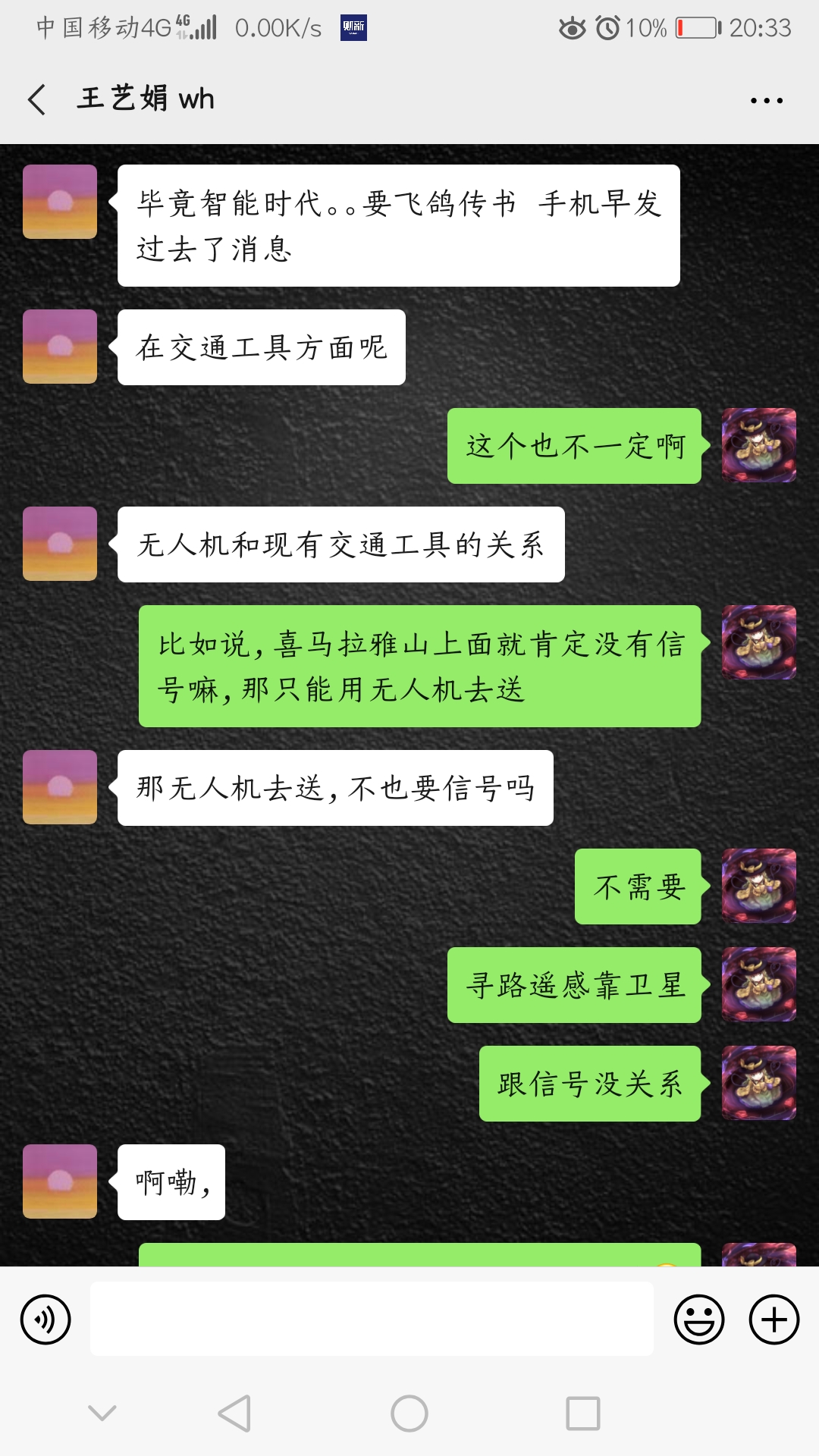The height and width of the screenshot is (1456, 819).
Task: Open the chat info three-dot menu
Action: coord(766,100)
